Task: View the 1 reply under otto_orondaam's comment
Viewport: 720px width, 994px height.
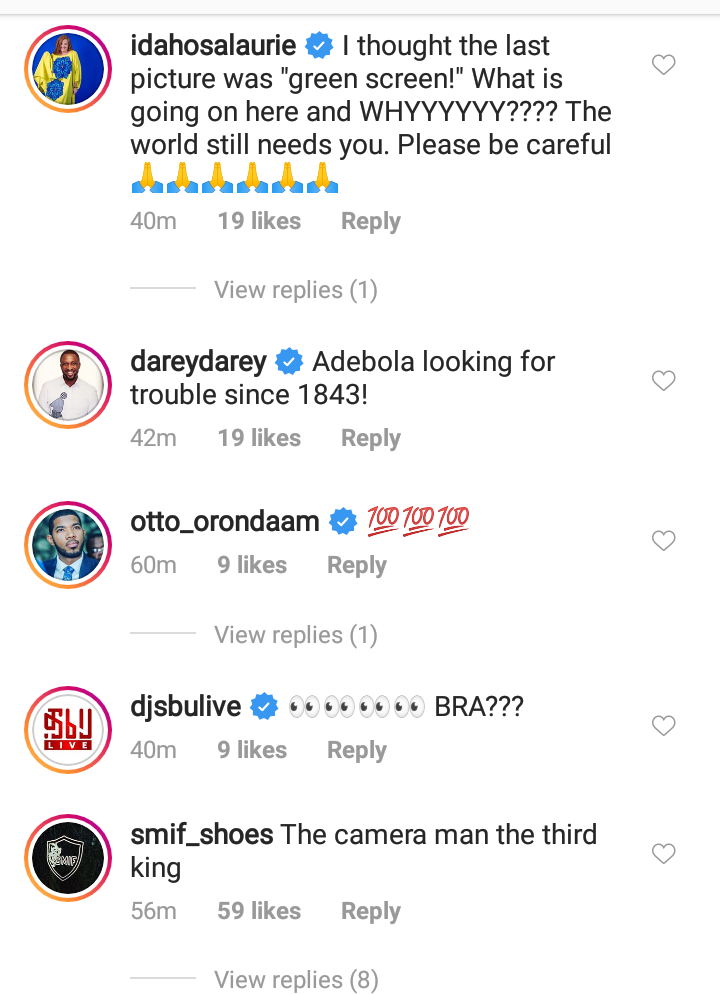Action: [x=295, y=635]
